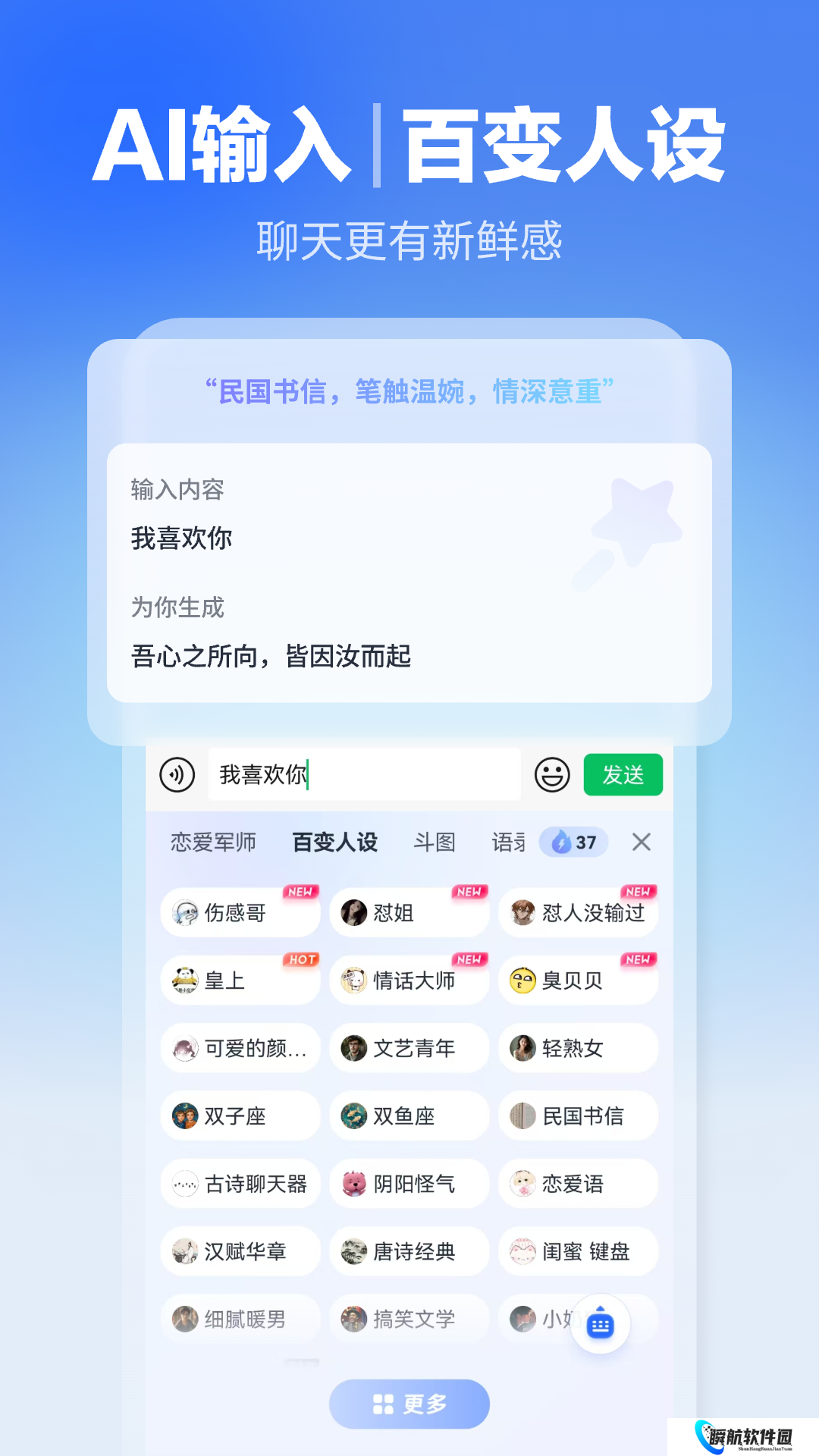Viewport: 819px width, 1456px height.
Task: Switch to the 恋爱军师 tab
Action: click(x=213, y=842)
